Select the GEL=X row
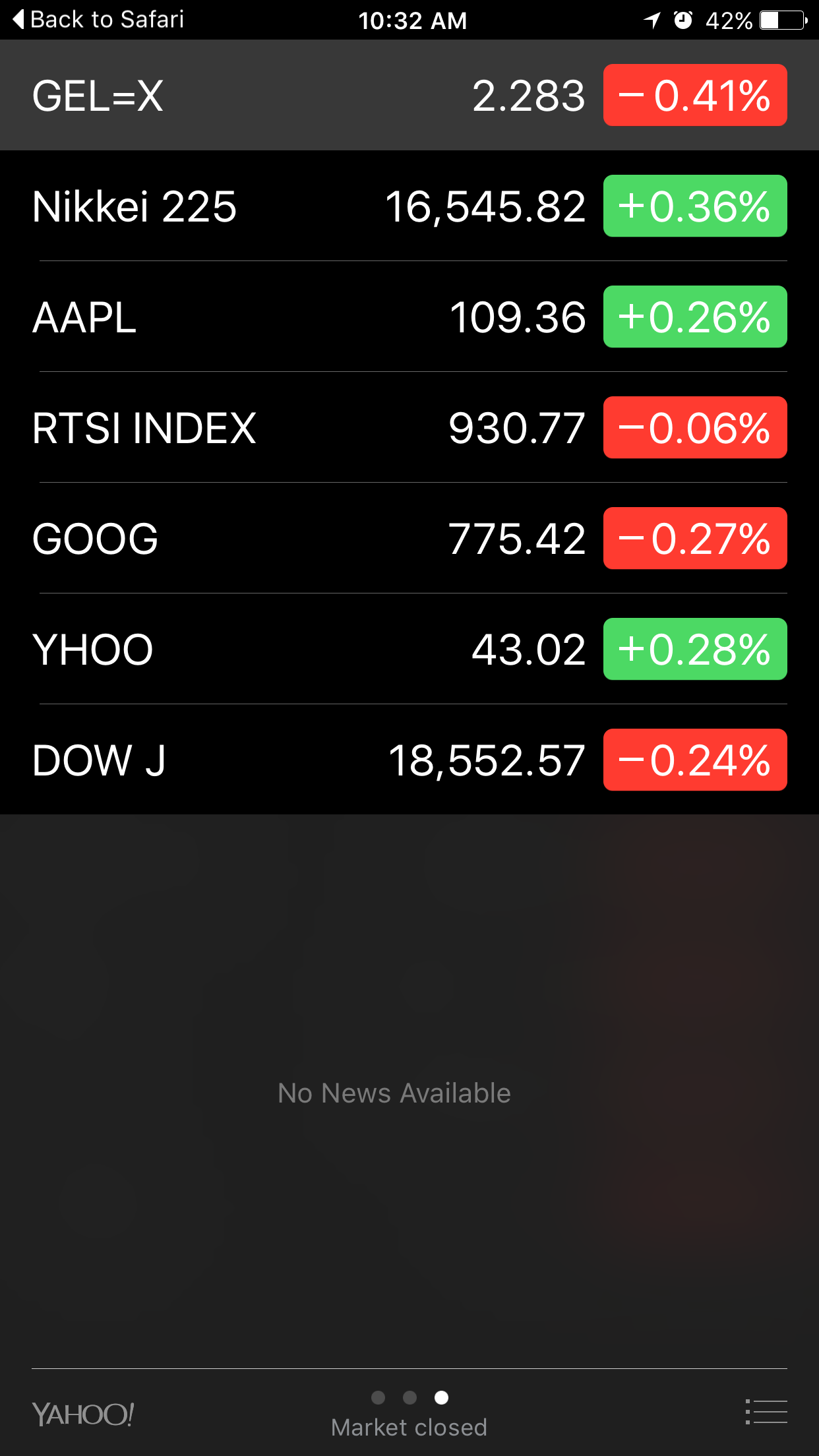The width and height of the screenshot is (819, 1456). pos(297,96)
